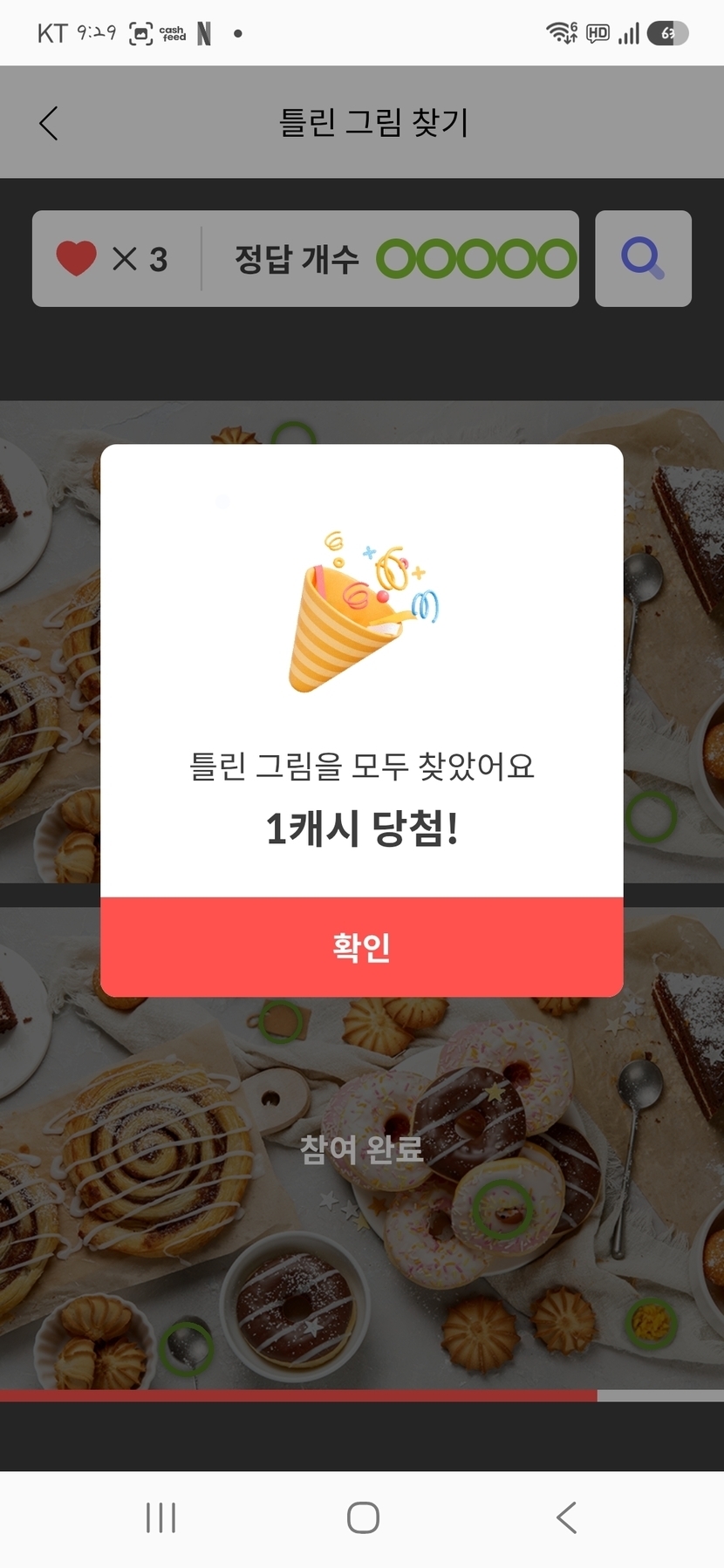Tap the magnifier hint button

click(643, 259)
